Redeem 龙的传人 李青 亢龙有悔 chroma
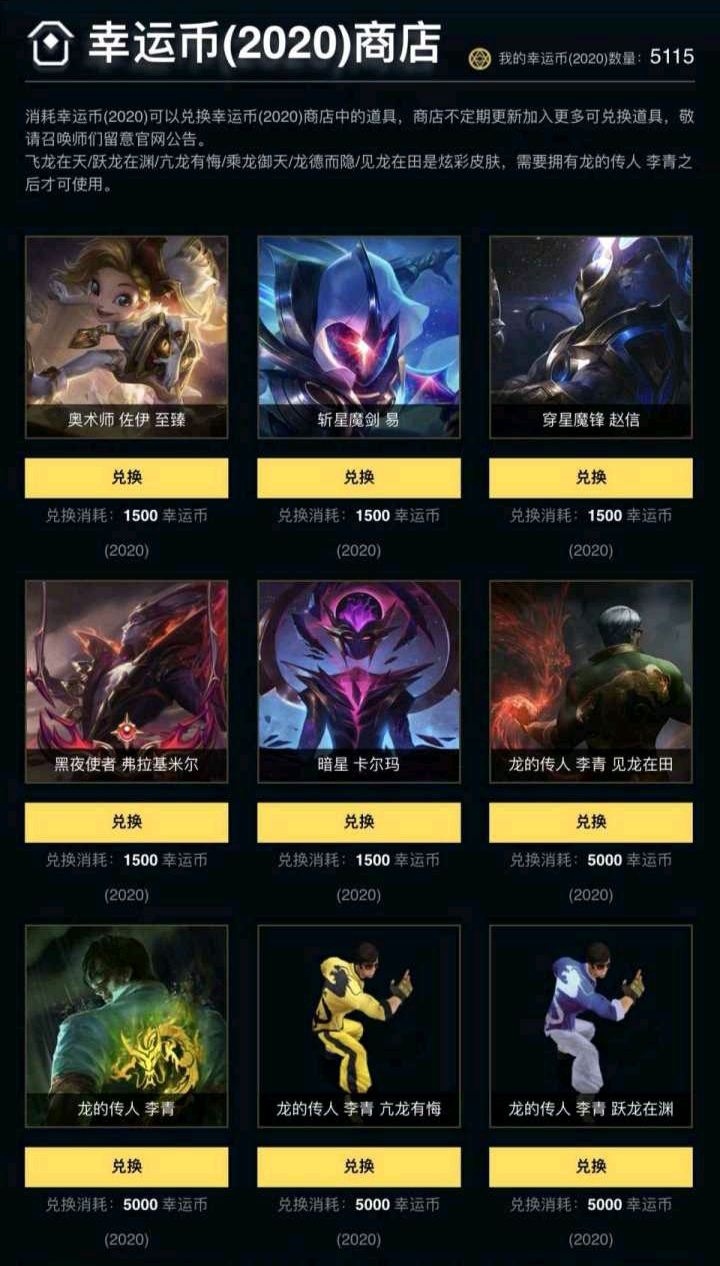 point(359,1166)
